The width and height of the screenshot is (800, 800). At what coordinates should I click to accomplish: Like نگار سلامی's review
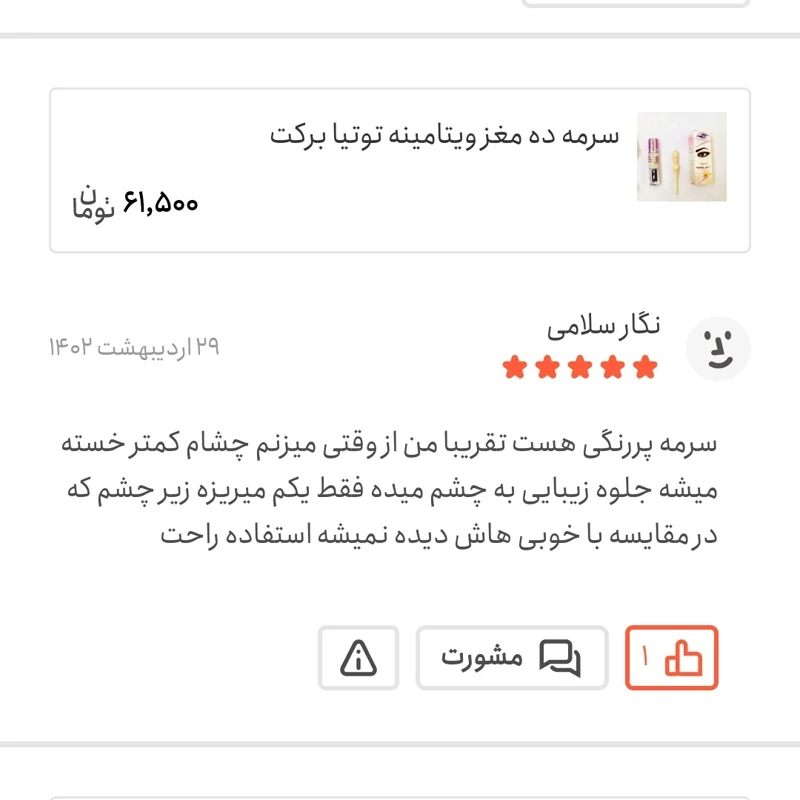pyautogui.click(x=672, y=657)
